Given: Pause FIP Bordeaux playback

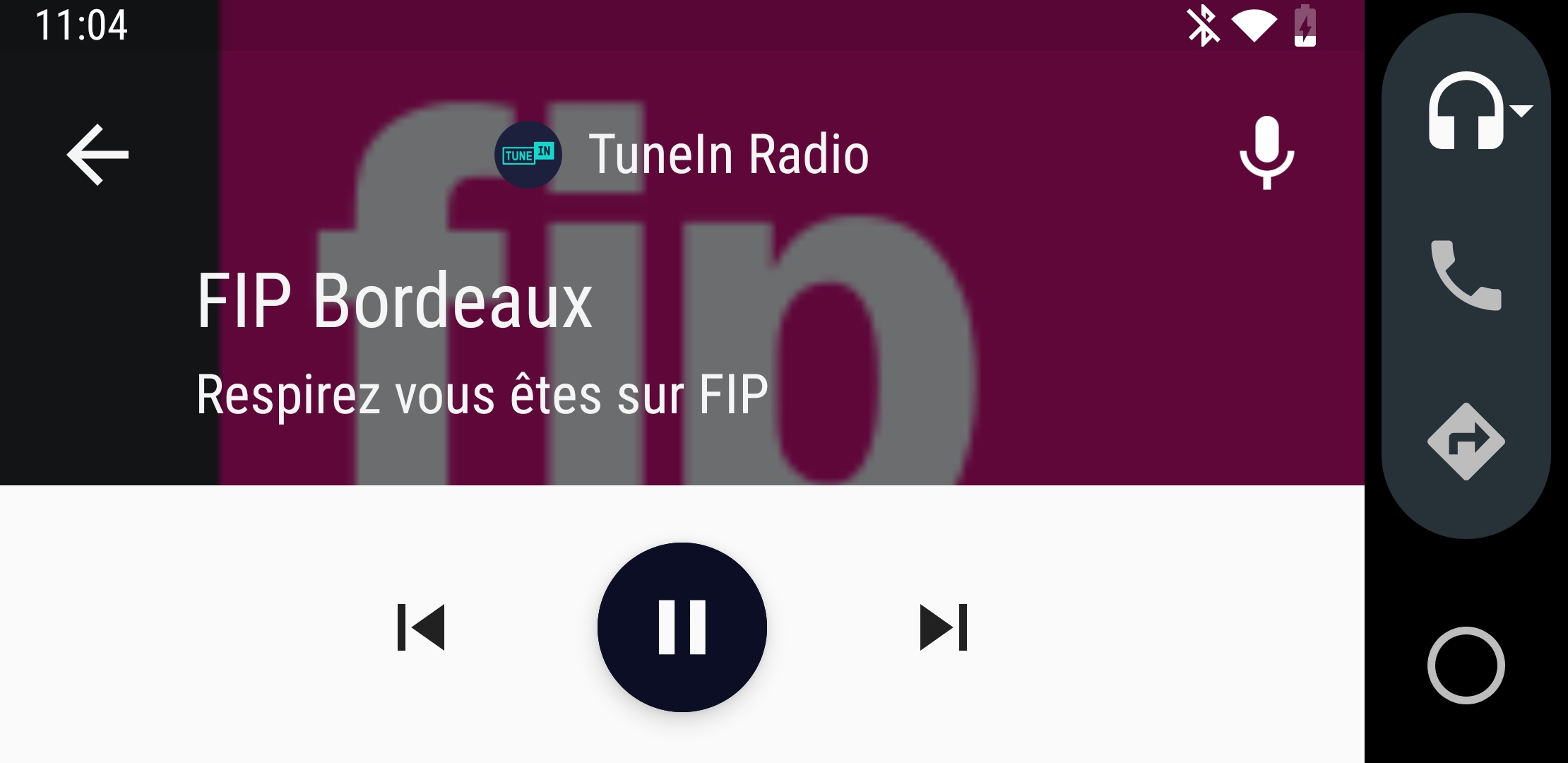Looking at the screenshot, I should (x=682, y=627).
